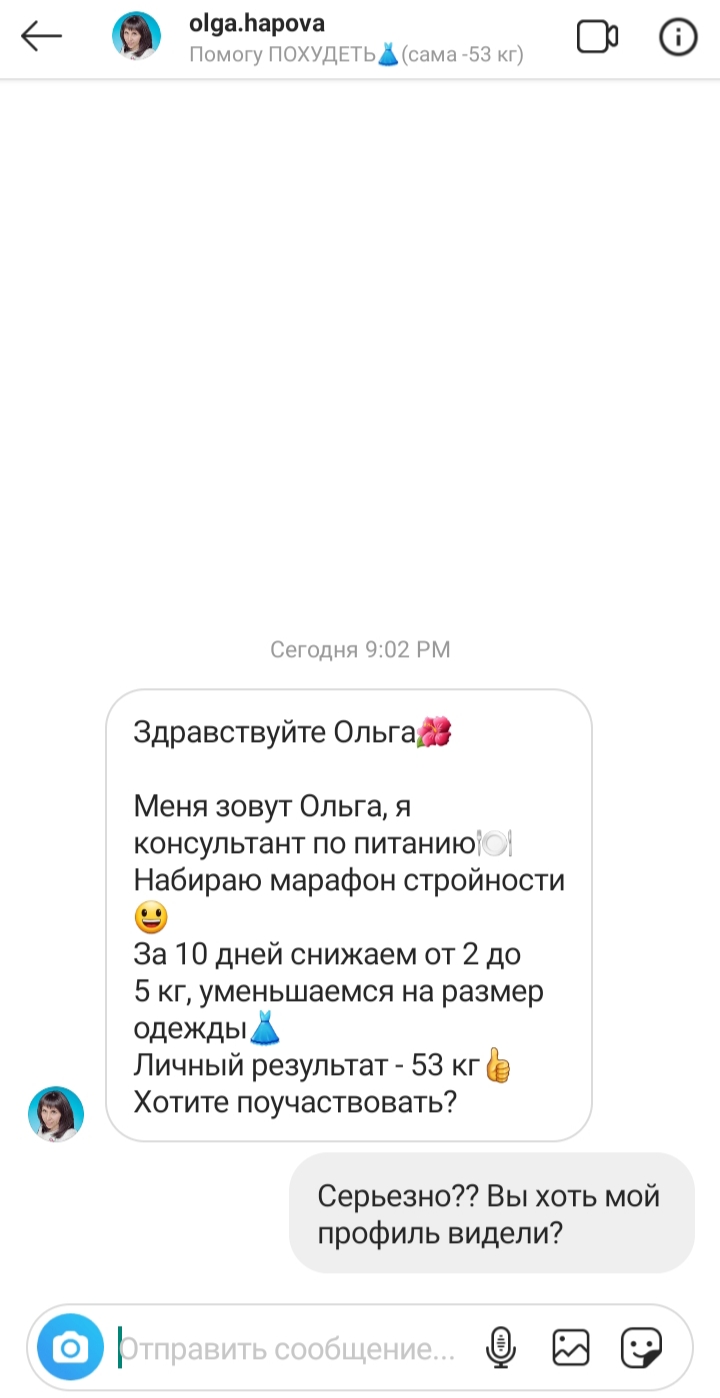Image resolution: width=720 pixels, height=1398 pixels.
Task: Open conversation info details
Action: coord(678,37)
